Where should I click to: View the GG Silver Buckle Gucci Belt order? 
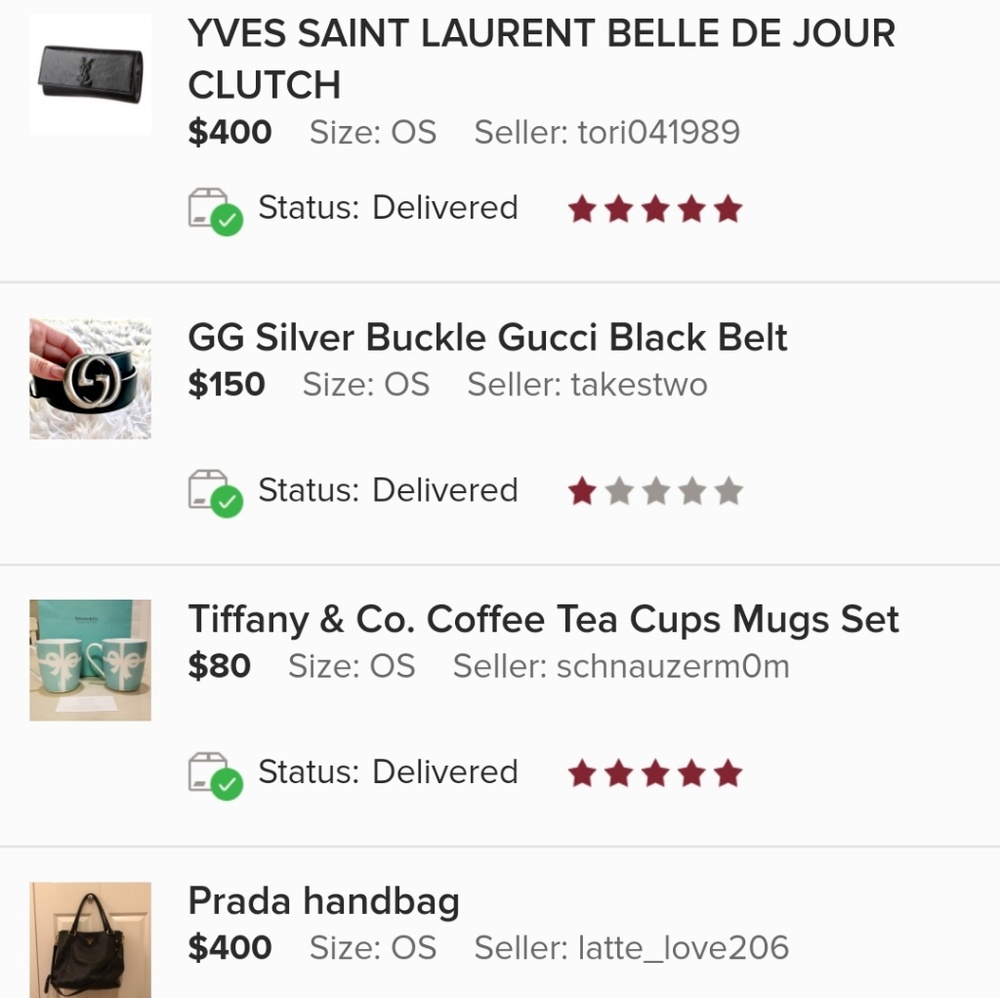click(x=488, y=339)
